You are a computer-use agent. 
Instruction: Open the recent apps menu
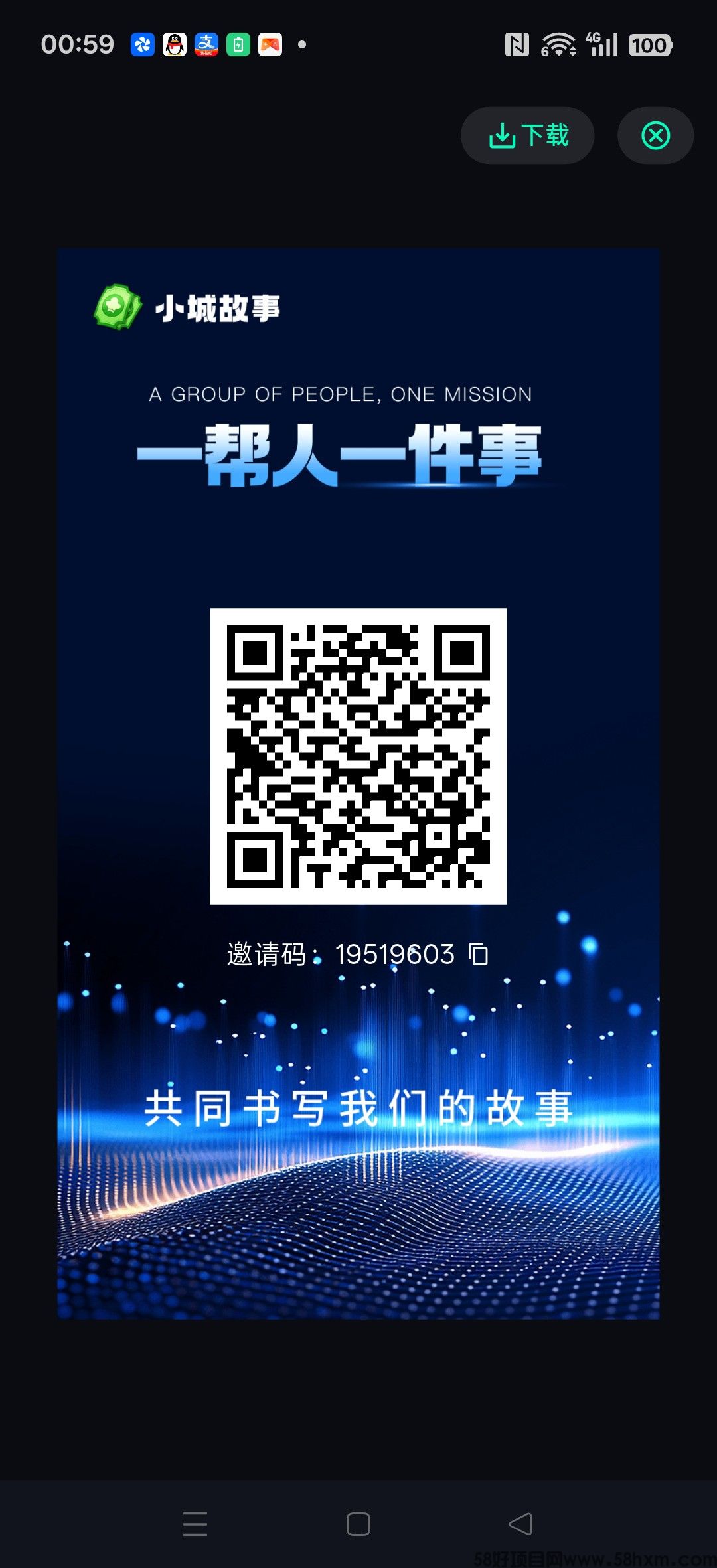click(x=195, y=1524)
